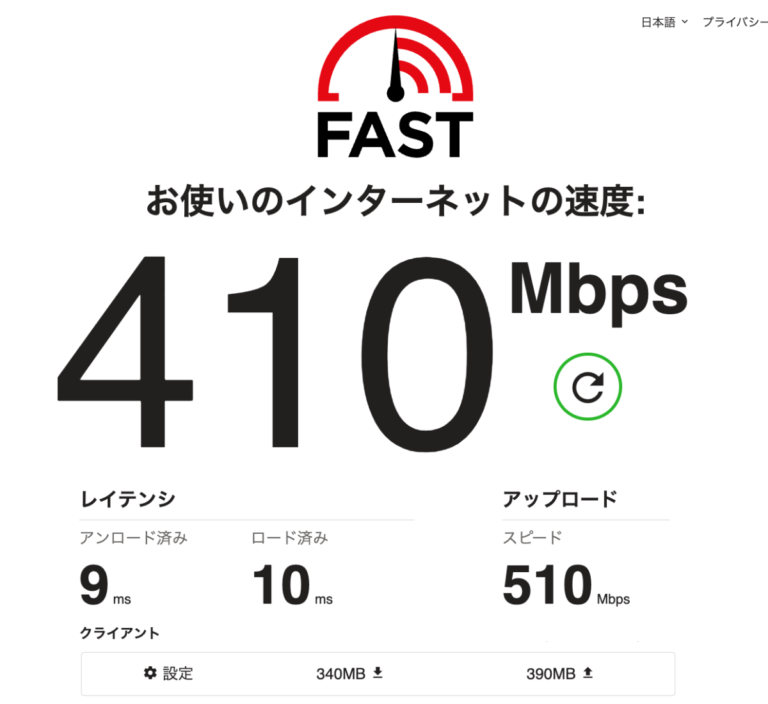
Task: Open the 日本語 language dropdown
Action: [664, 21]
